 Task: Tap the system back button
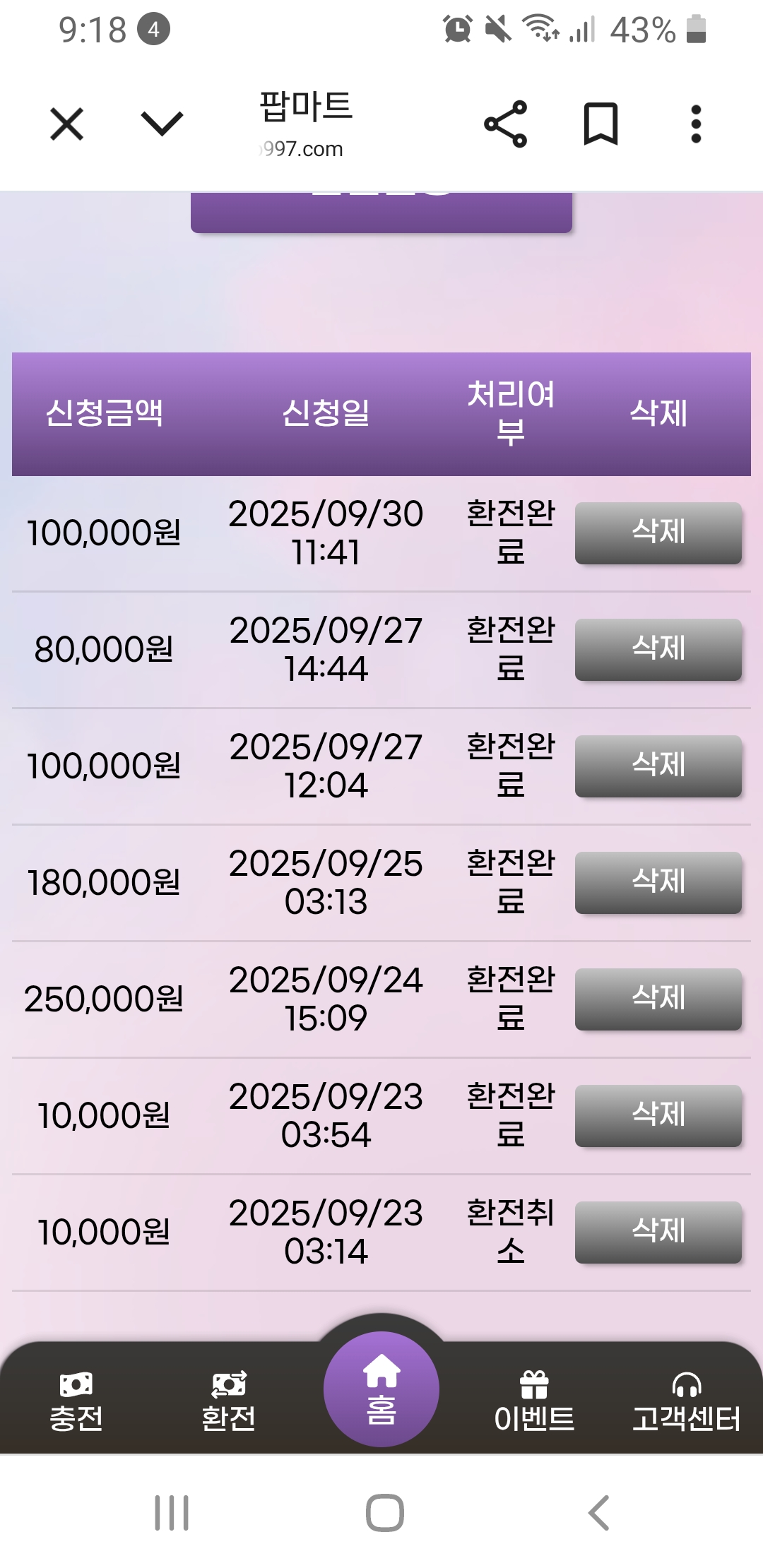click(598, 1513)
